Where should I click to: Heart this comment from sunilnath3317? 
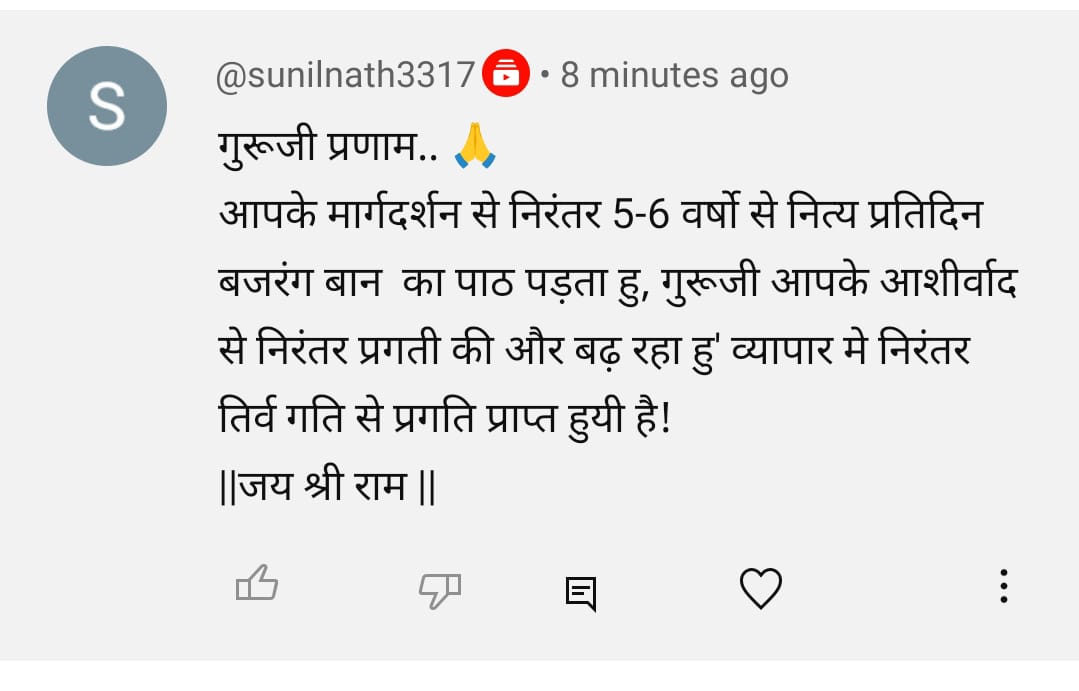[760, 588]
